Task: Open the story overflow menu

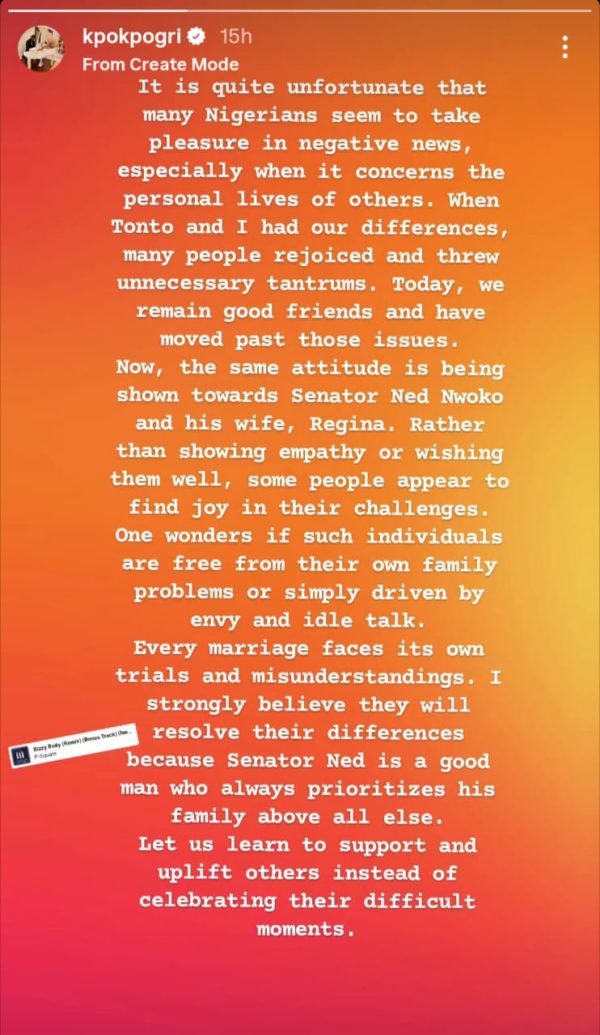Action: [x=565, y=47]
